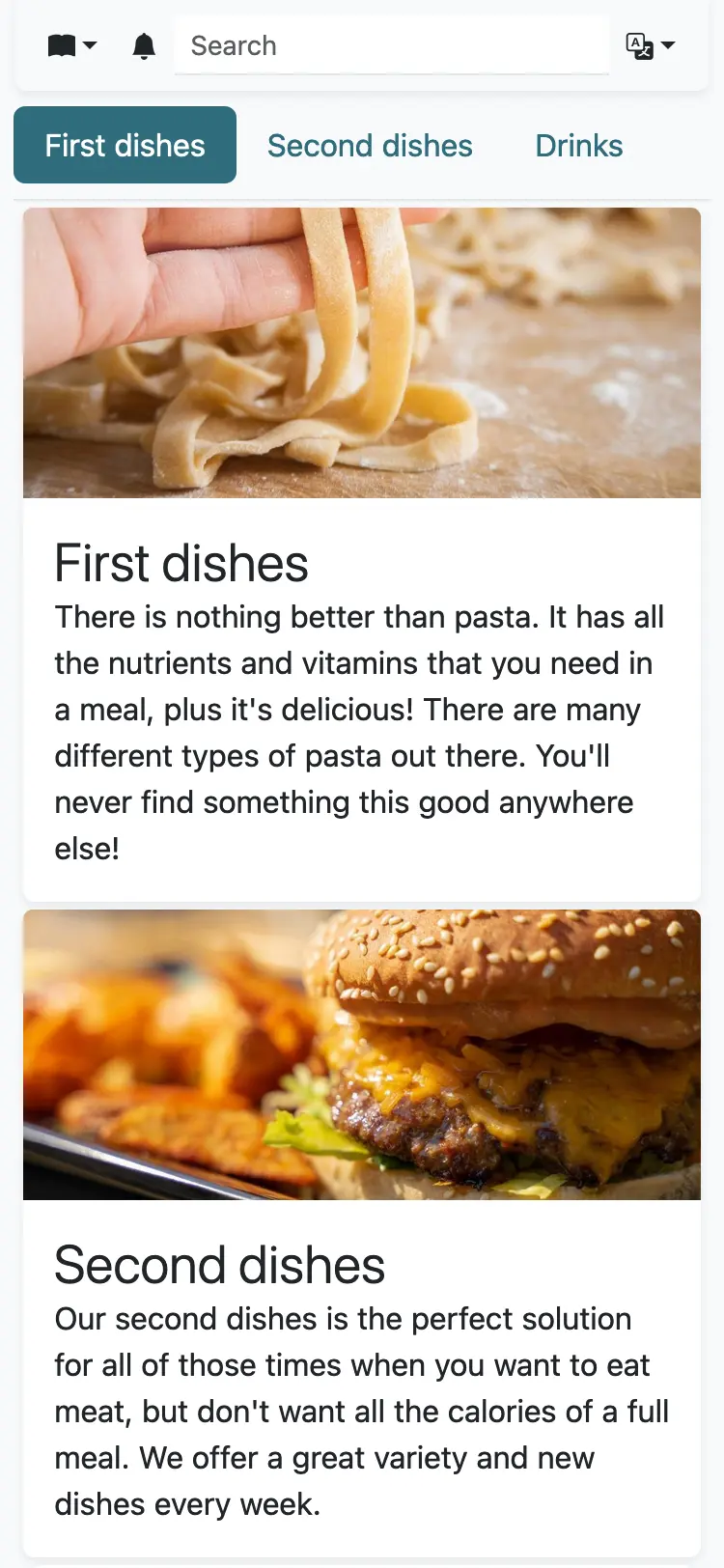Open the Second dishes burger card

[362, 1231]
